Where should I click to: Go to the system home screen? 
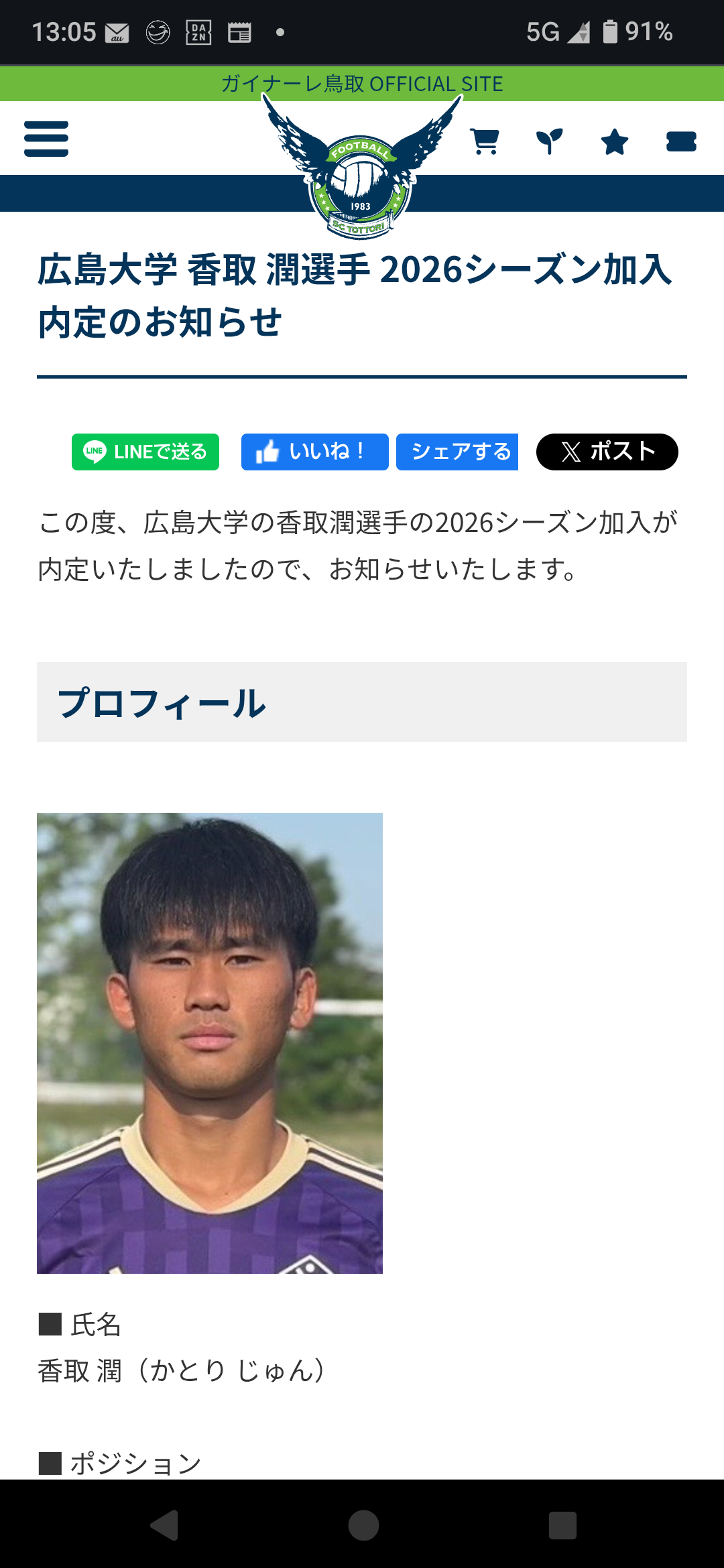pyautogui.click(x=363, y=1526)
